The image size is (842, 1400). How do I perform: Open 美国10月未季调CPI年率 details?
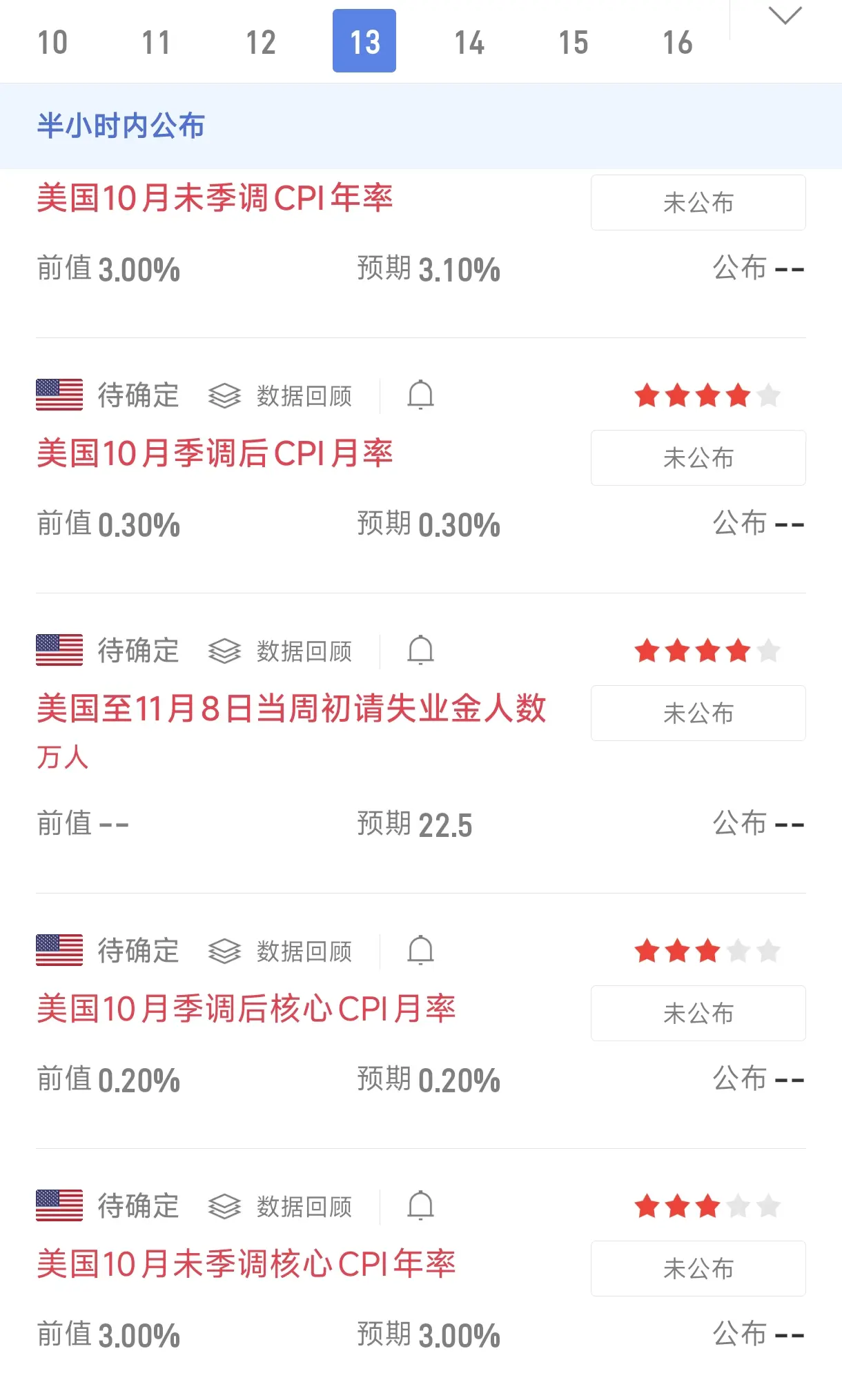tap(215, 199)
